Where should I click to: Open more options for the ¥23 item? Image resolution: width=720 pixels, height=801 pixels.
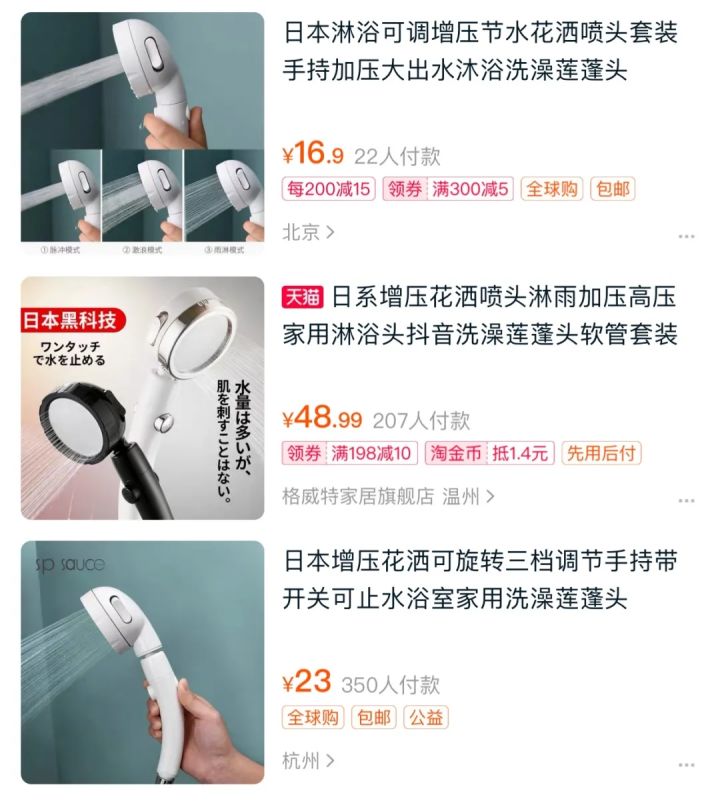coord(686,765)
